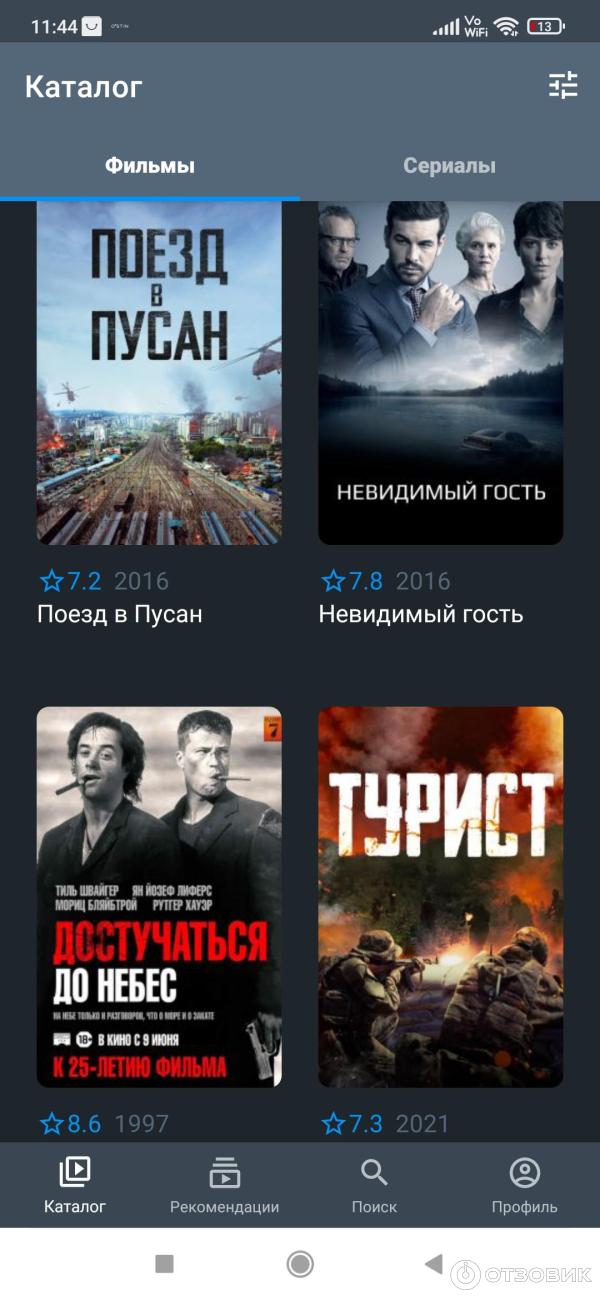Go back with the system back arrow
Screen dimensions: 600x1300
pos(433,1264)
